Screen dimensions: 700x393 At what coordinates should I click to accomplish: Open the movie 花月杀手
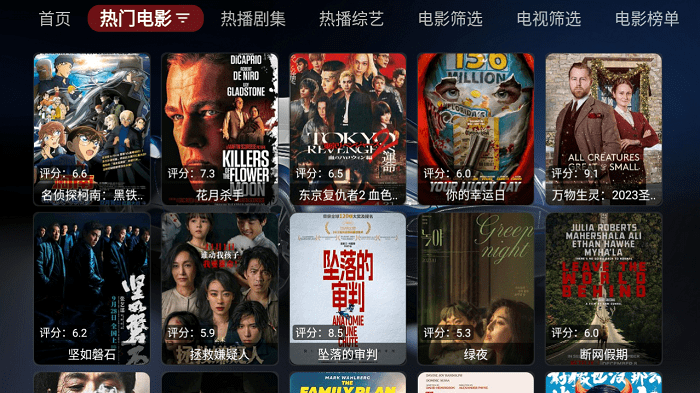pos(220,129)
